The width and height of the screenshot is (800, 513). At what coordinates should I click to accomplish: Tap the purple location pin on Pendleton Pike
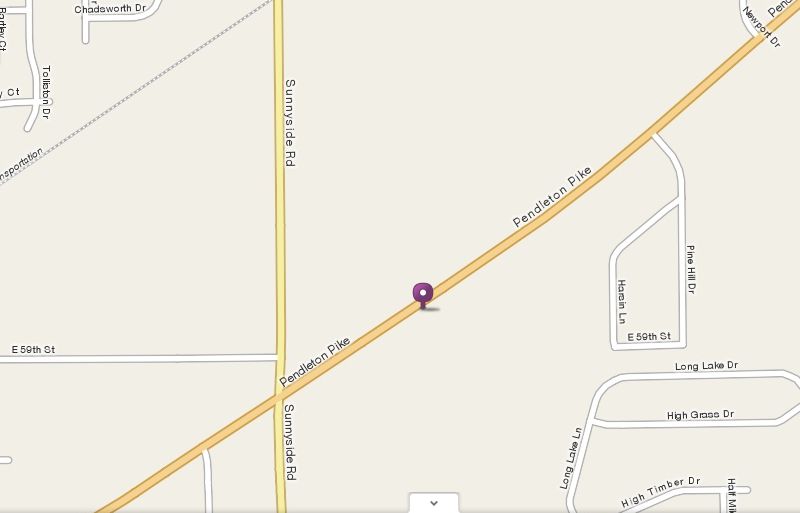422,294
